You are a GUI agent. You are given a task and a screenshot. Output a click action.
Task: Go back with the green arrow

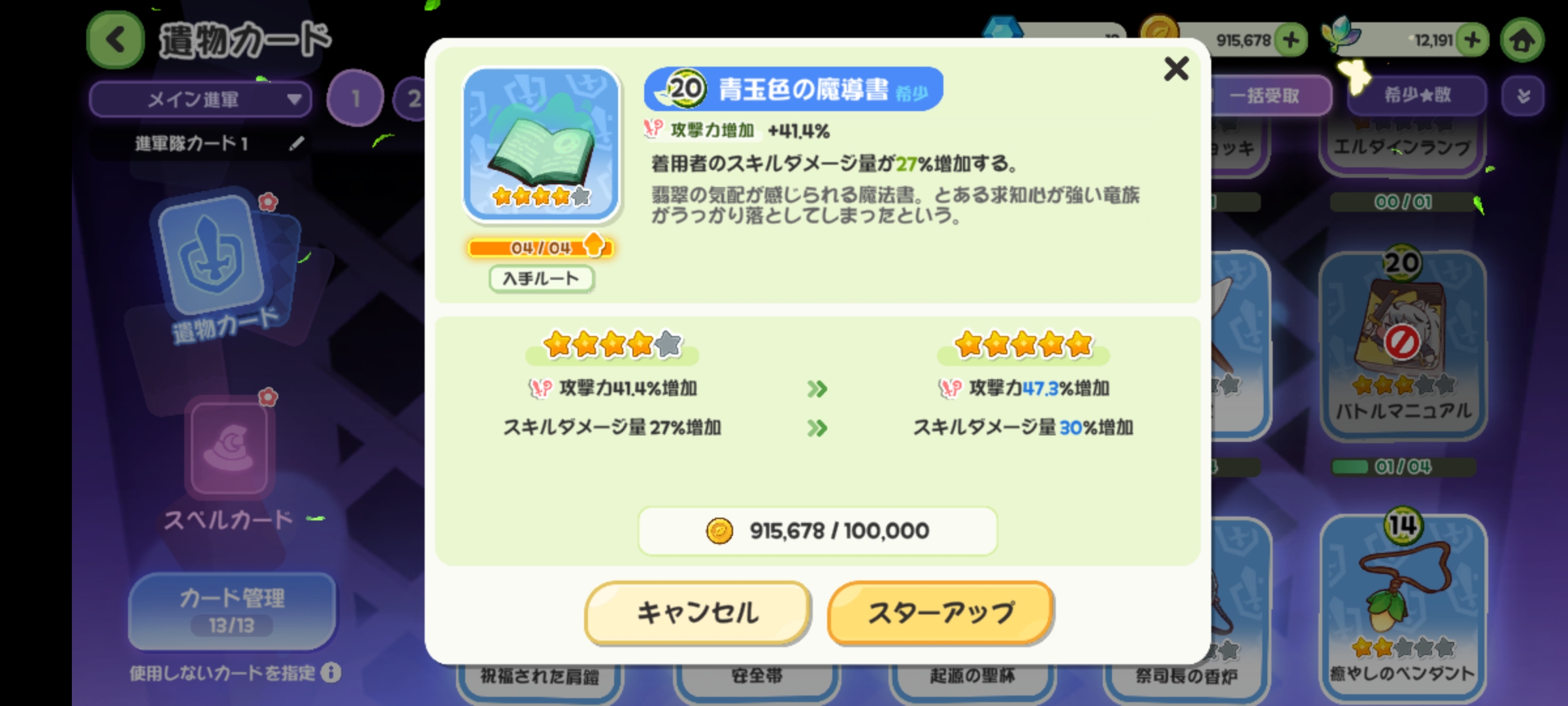[116, 41]
